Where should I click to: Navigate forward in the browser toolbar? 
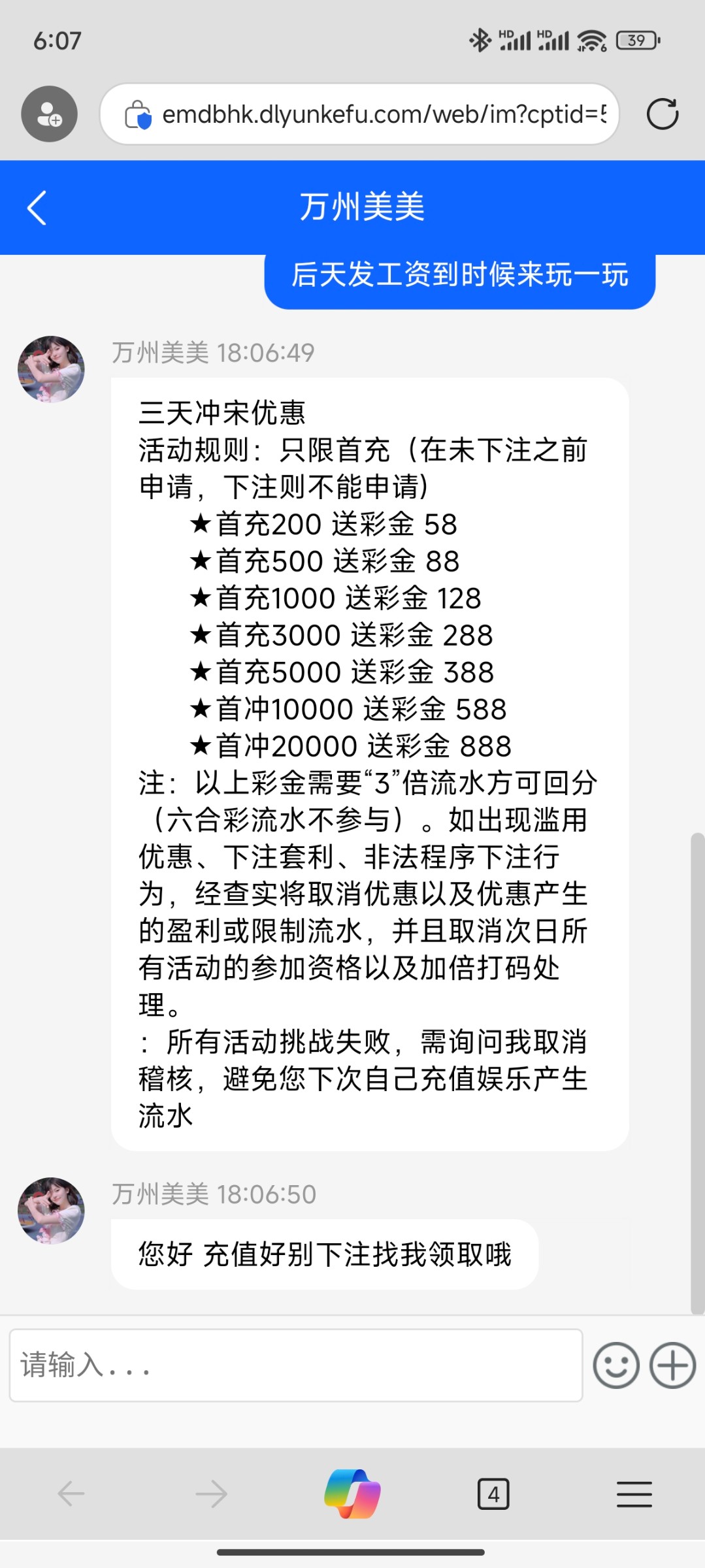point(212,1494)
